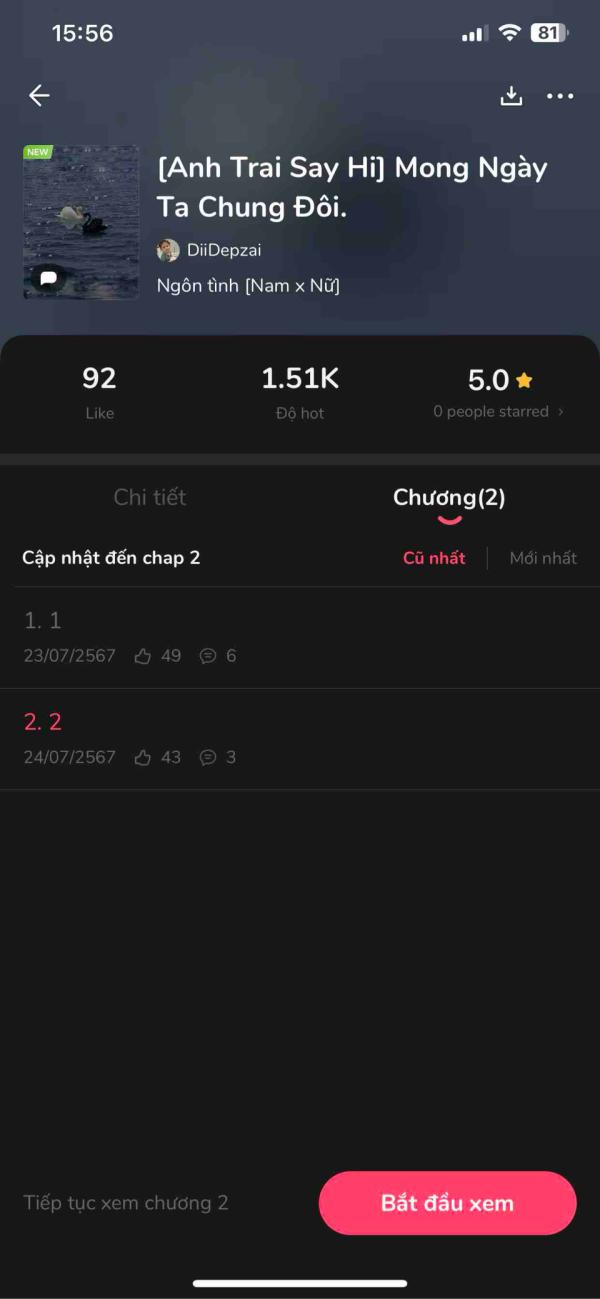Sort chapters by Mới nhất

pos(543,558)
